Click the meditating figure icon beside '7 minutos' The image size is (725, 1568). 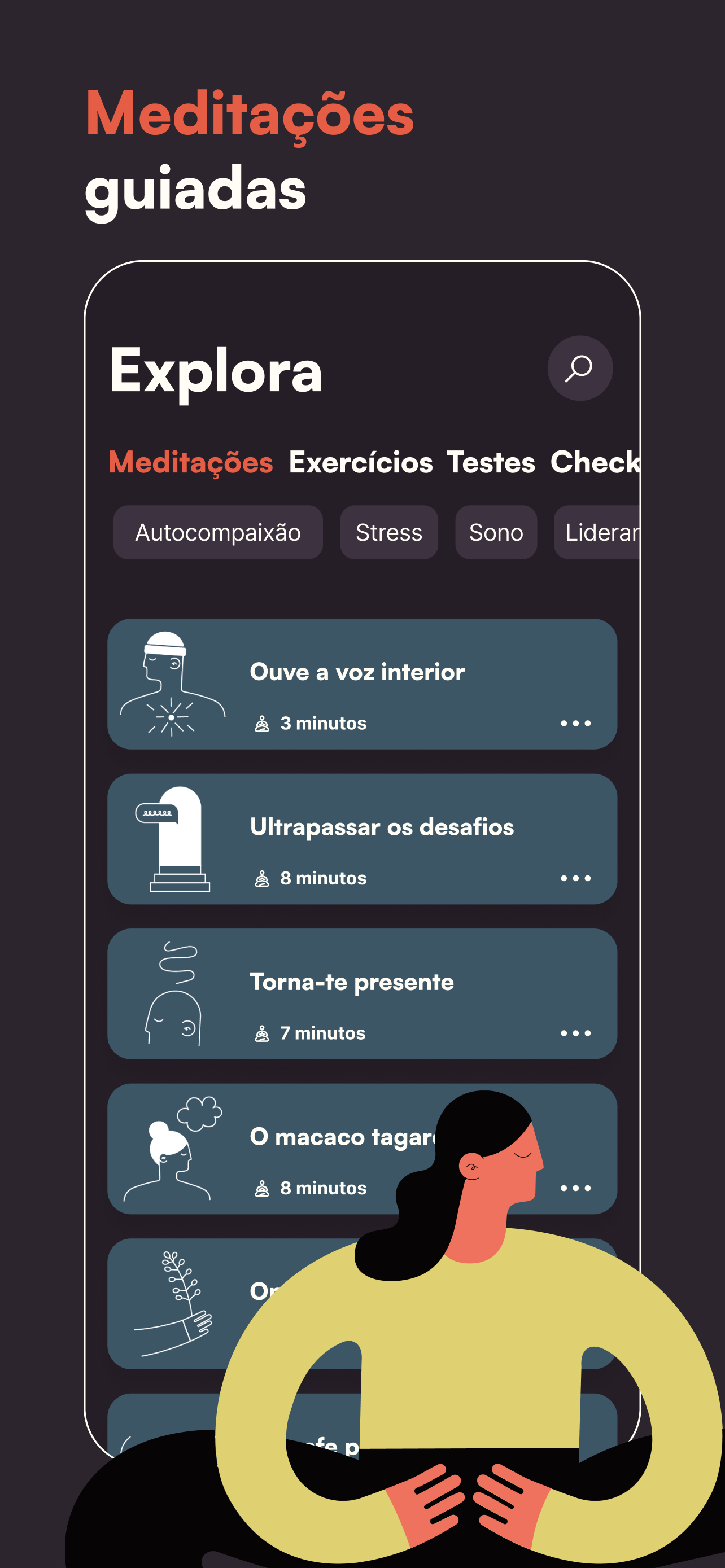(262, 1033)
